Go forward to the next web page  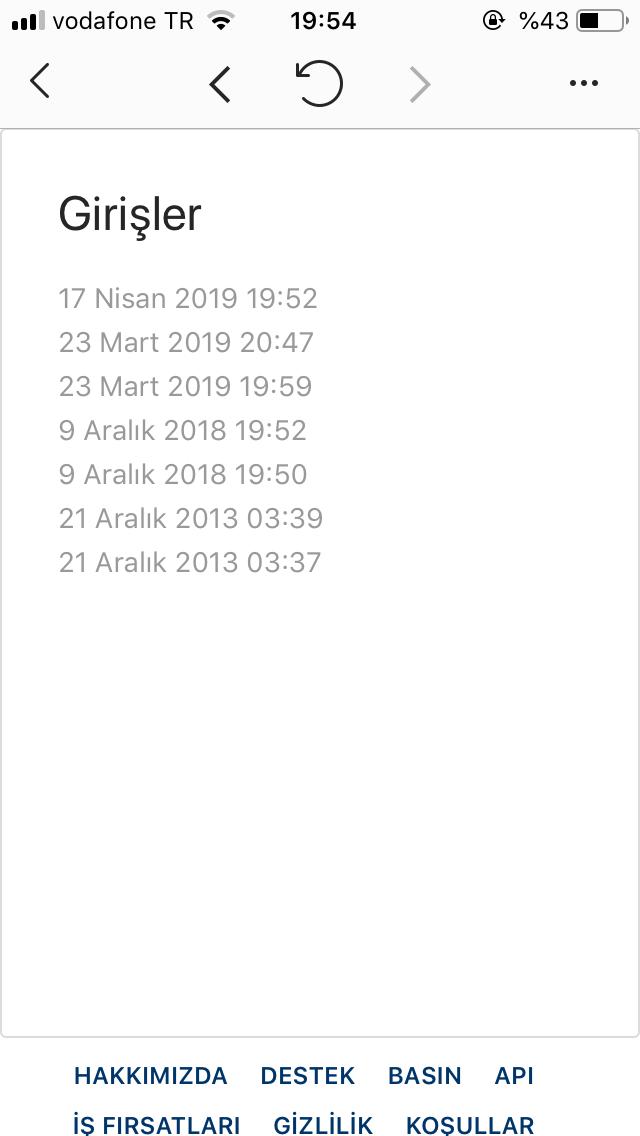[420, 85]
